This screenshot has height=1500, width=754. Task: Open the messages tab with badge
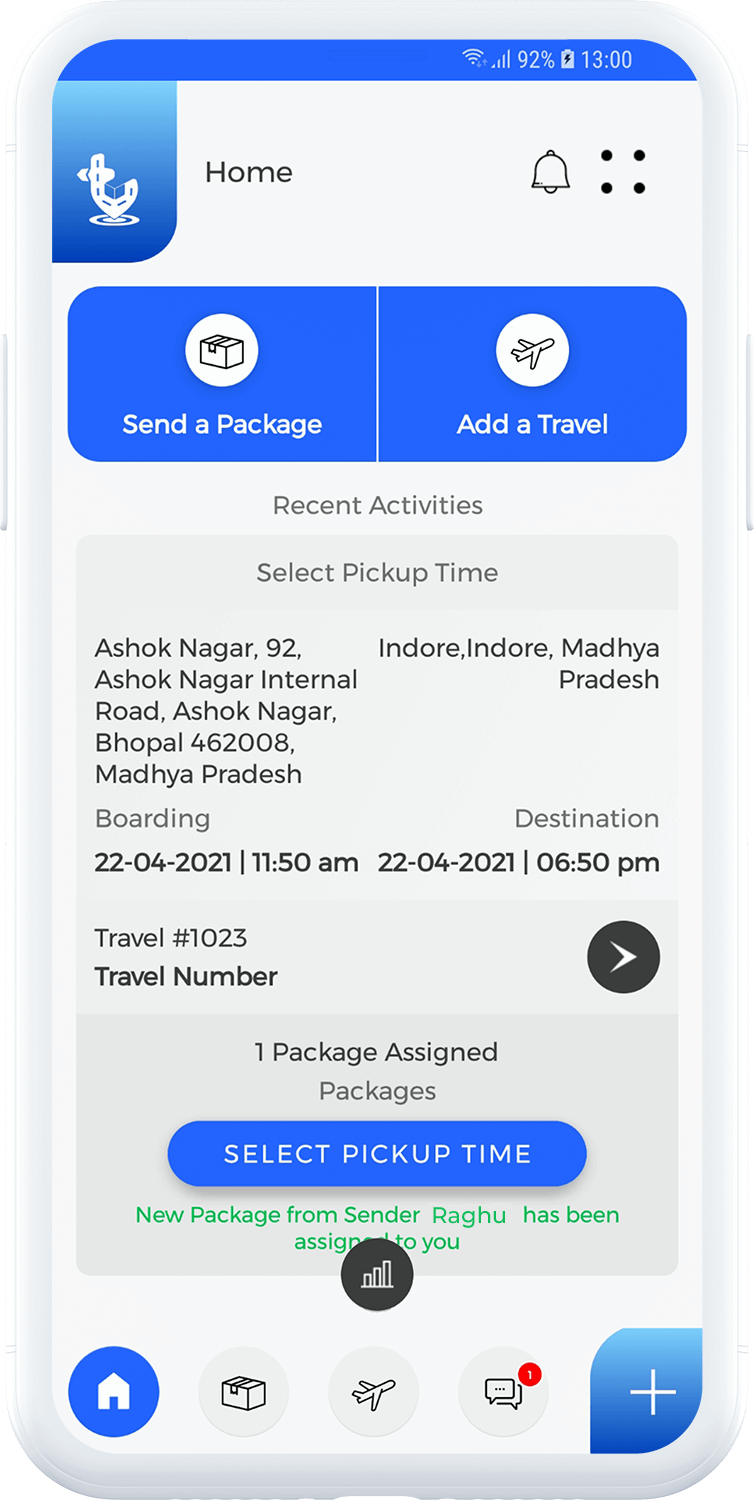click(x=503, y=1391)
